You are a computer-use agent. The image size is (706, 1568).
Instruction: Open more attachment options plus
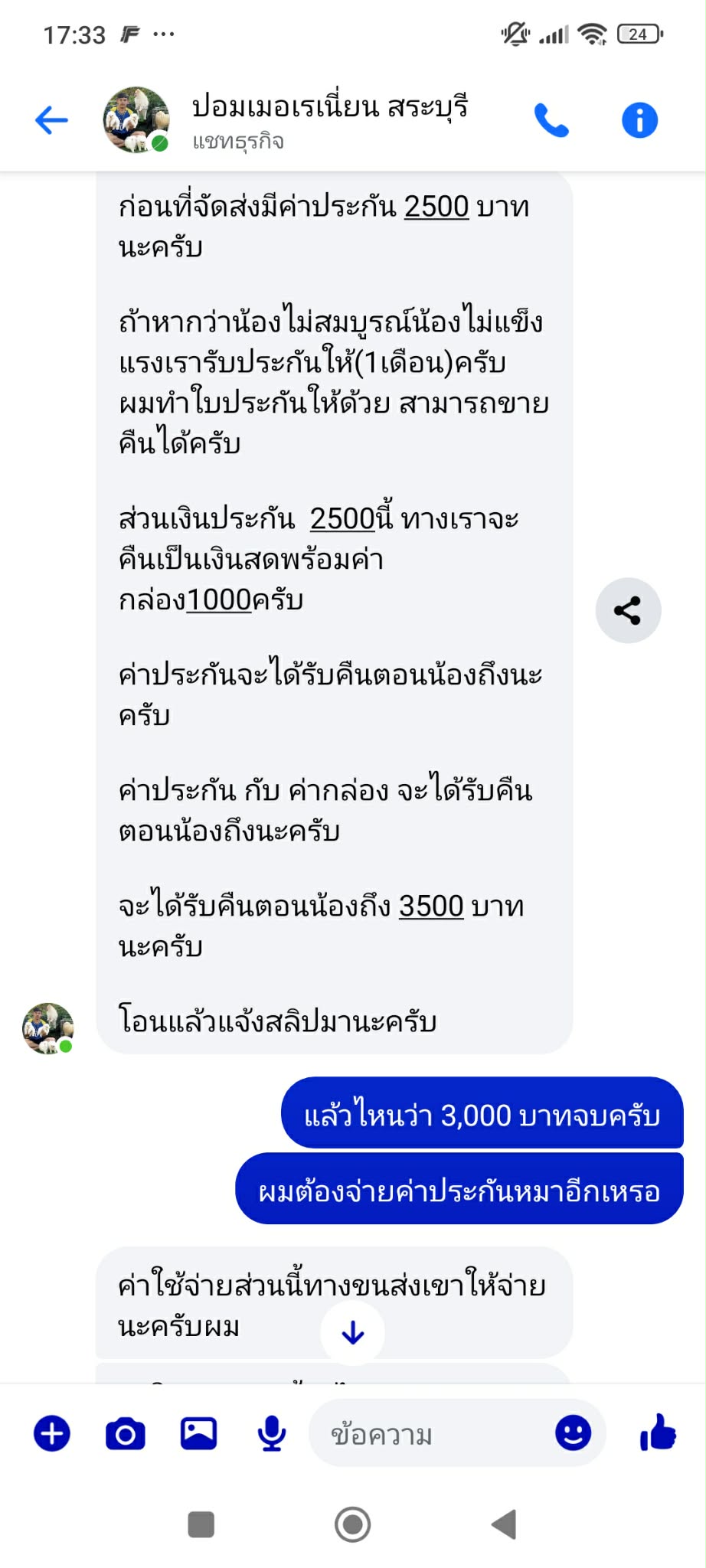pos(52,1433)
